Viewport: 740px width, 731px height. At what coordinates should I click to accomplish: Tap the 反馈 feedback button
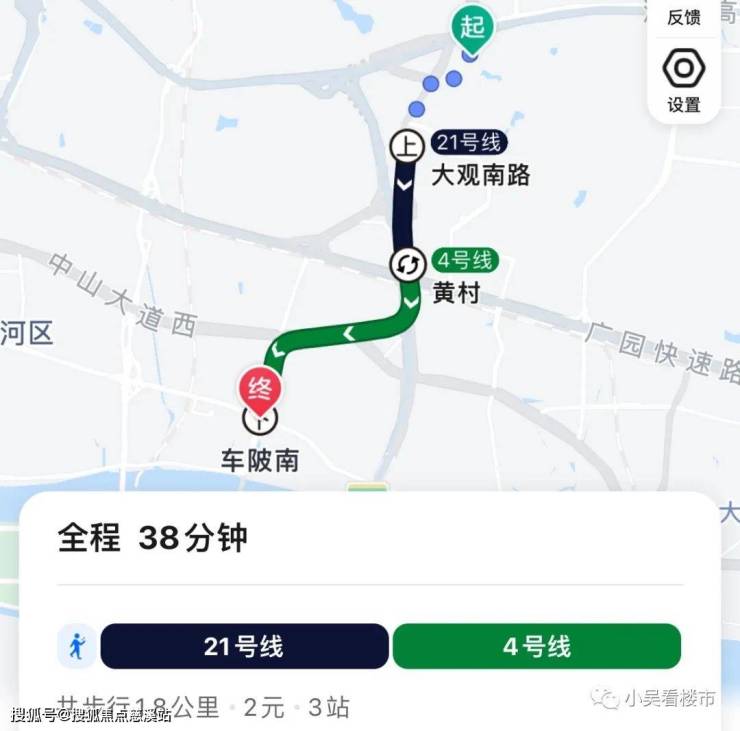pos(684,17)
